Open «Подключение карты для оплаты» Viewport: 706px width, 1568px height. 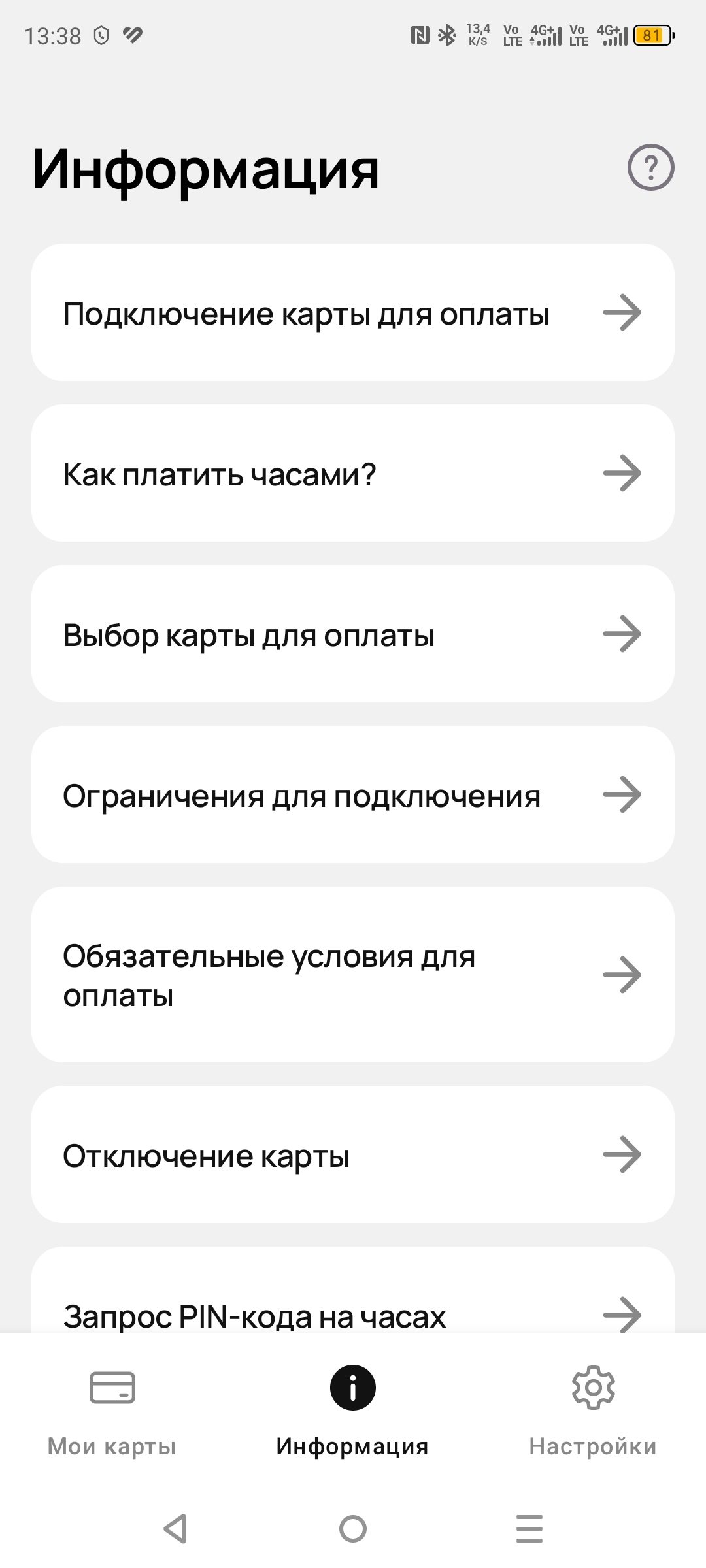point(353,313)
